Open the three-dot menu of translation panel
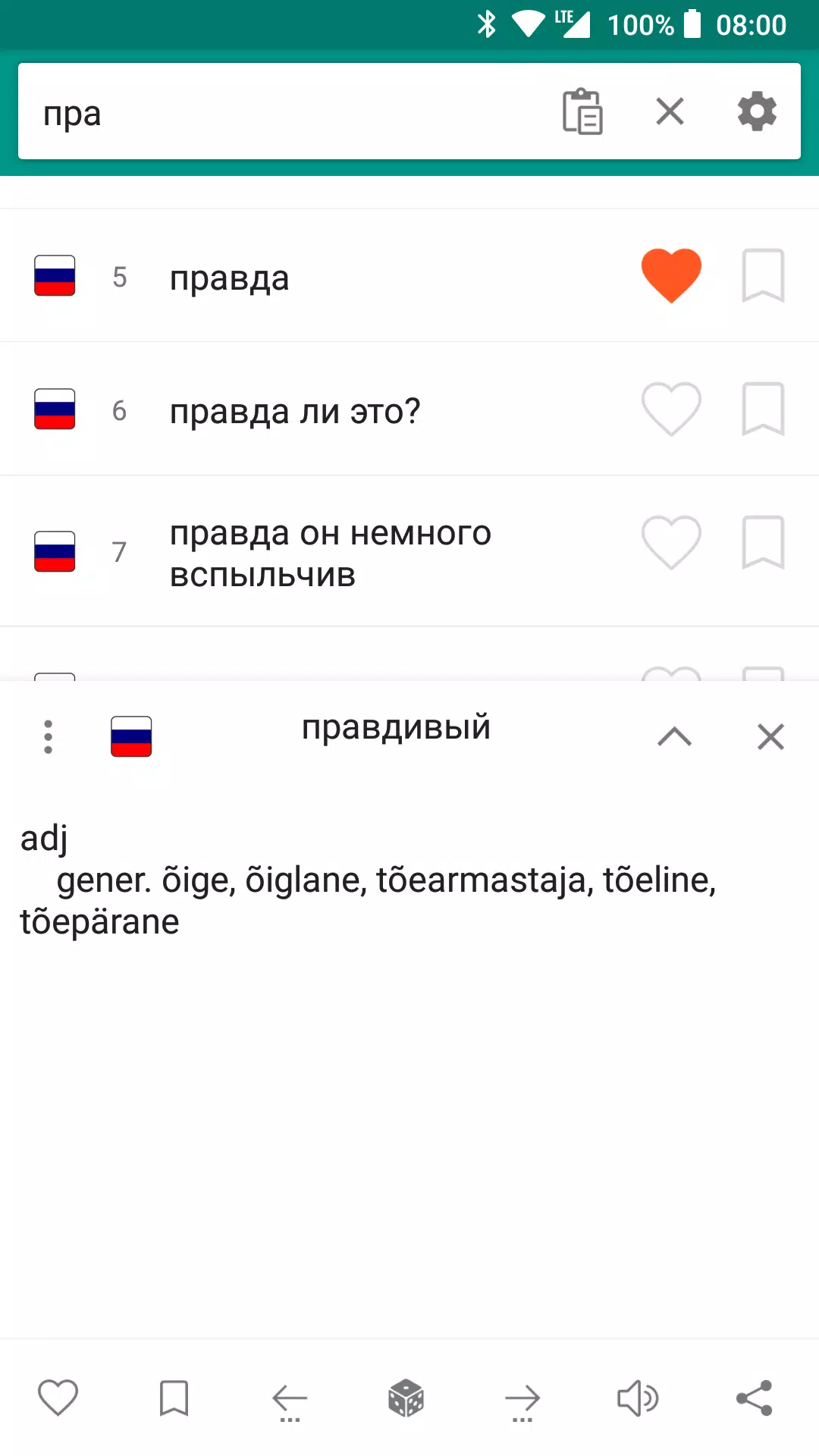The height and width of the screenshot is (1456, 819). (48, 736)
